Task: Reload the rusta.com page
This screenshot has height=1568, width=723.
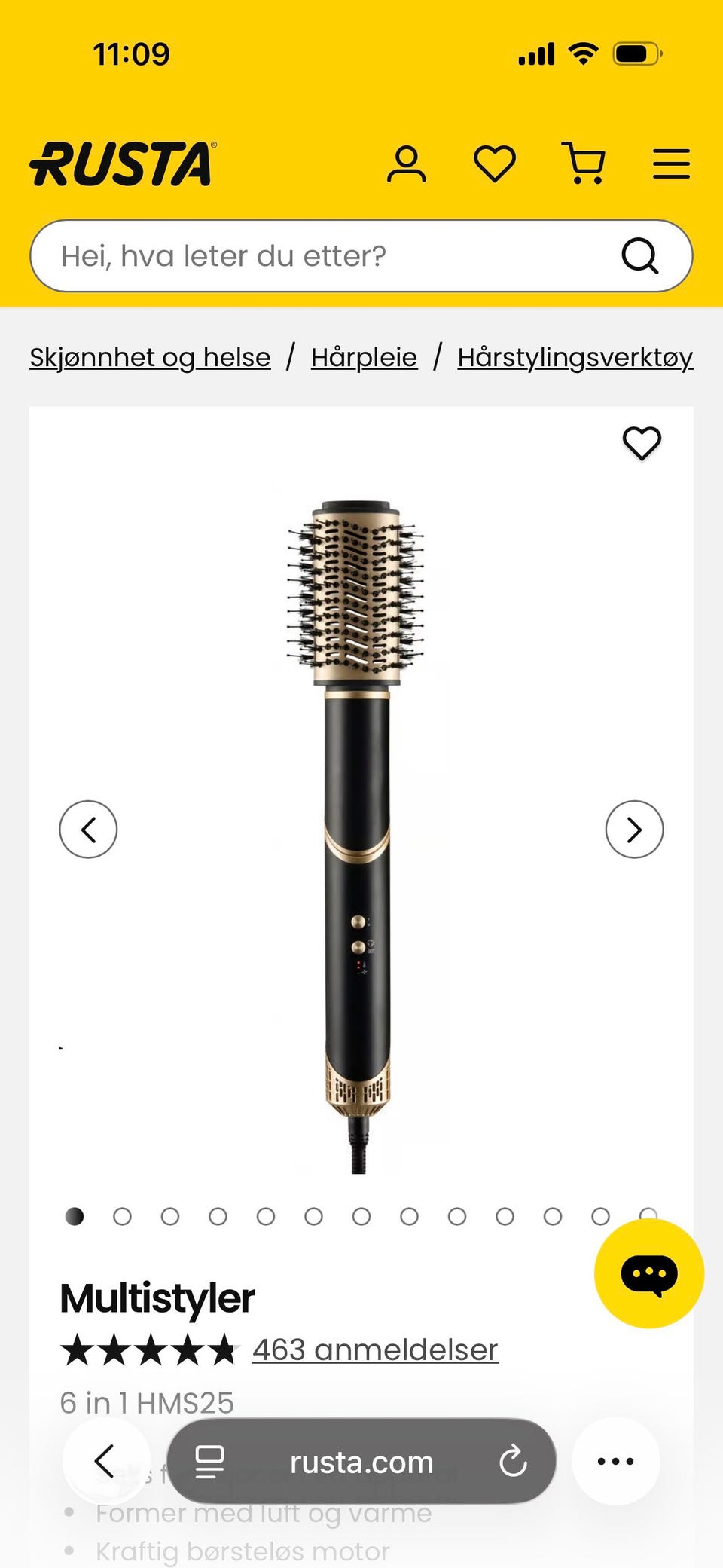Action: click(x=513, y=1462)
